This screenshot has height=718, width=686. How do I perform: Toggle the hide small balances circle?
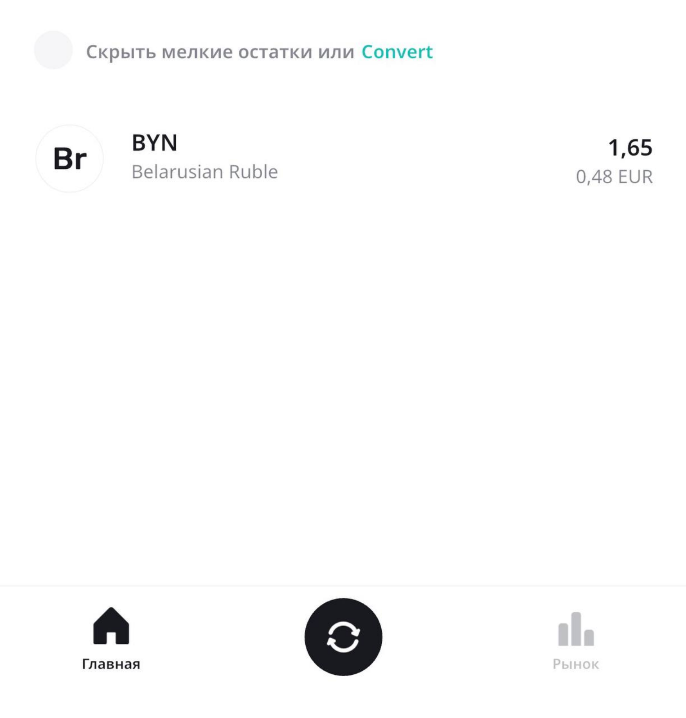[x=53, y=51]
